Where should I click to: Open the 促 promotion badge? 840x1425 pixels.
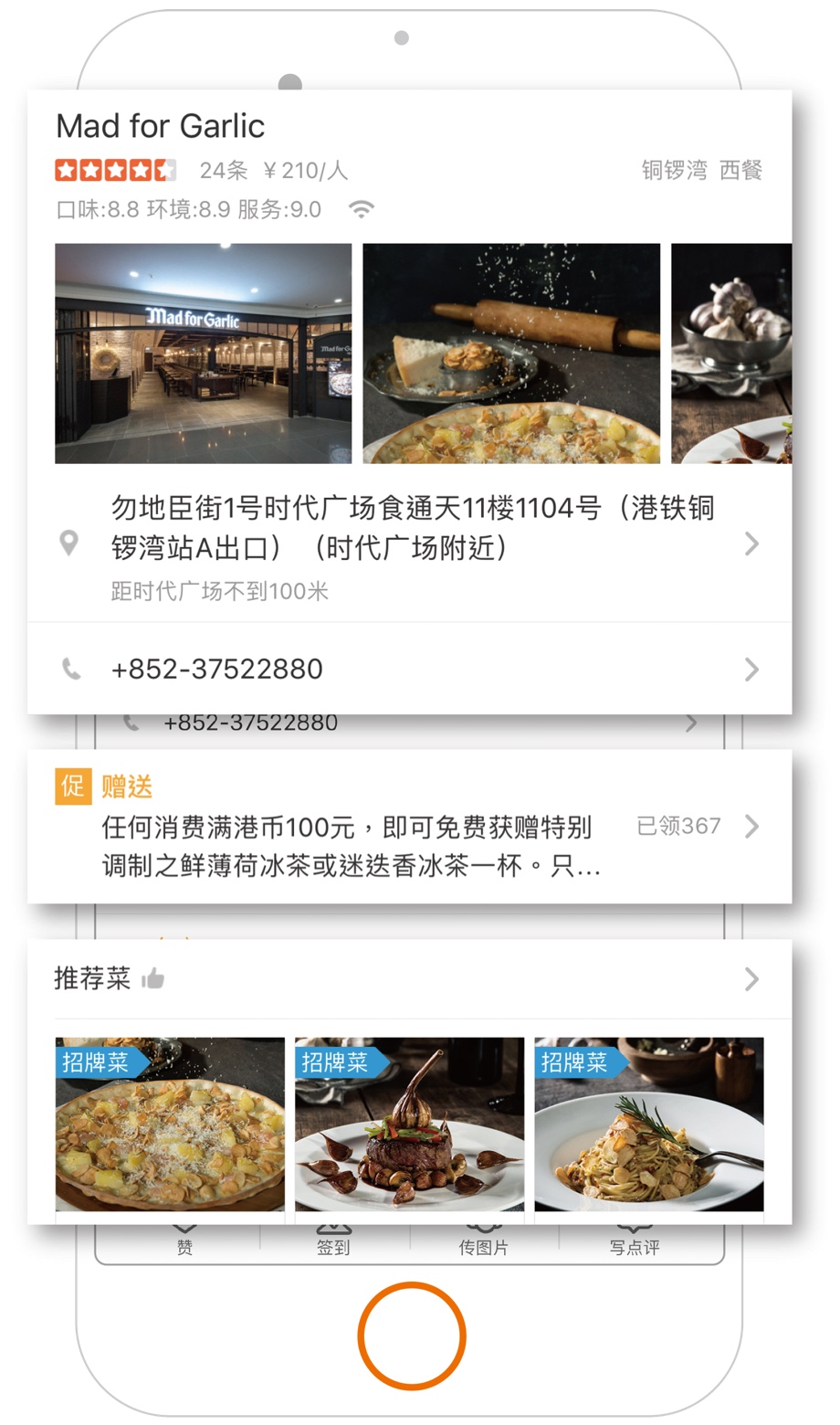click(73, 786)
